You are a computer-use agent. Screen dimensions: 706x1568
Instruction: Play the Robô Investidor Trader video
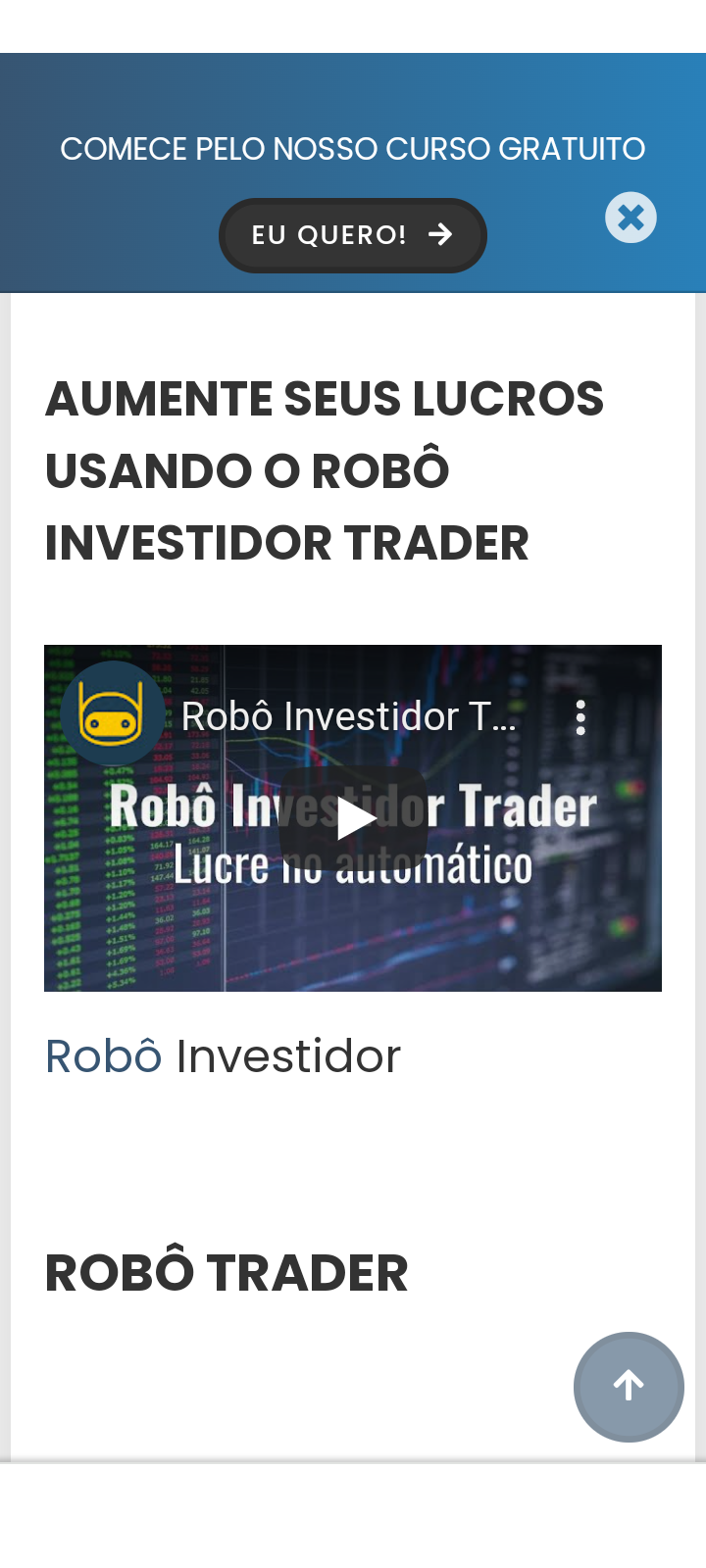click(353, 818)
